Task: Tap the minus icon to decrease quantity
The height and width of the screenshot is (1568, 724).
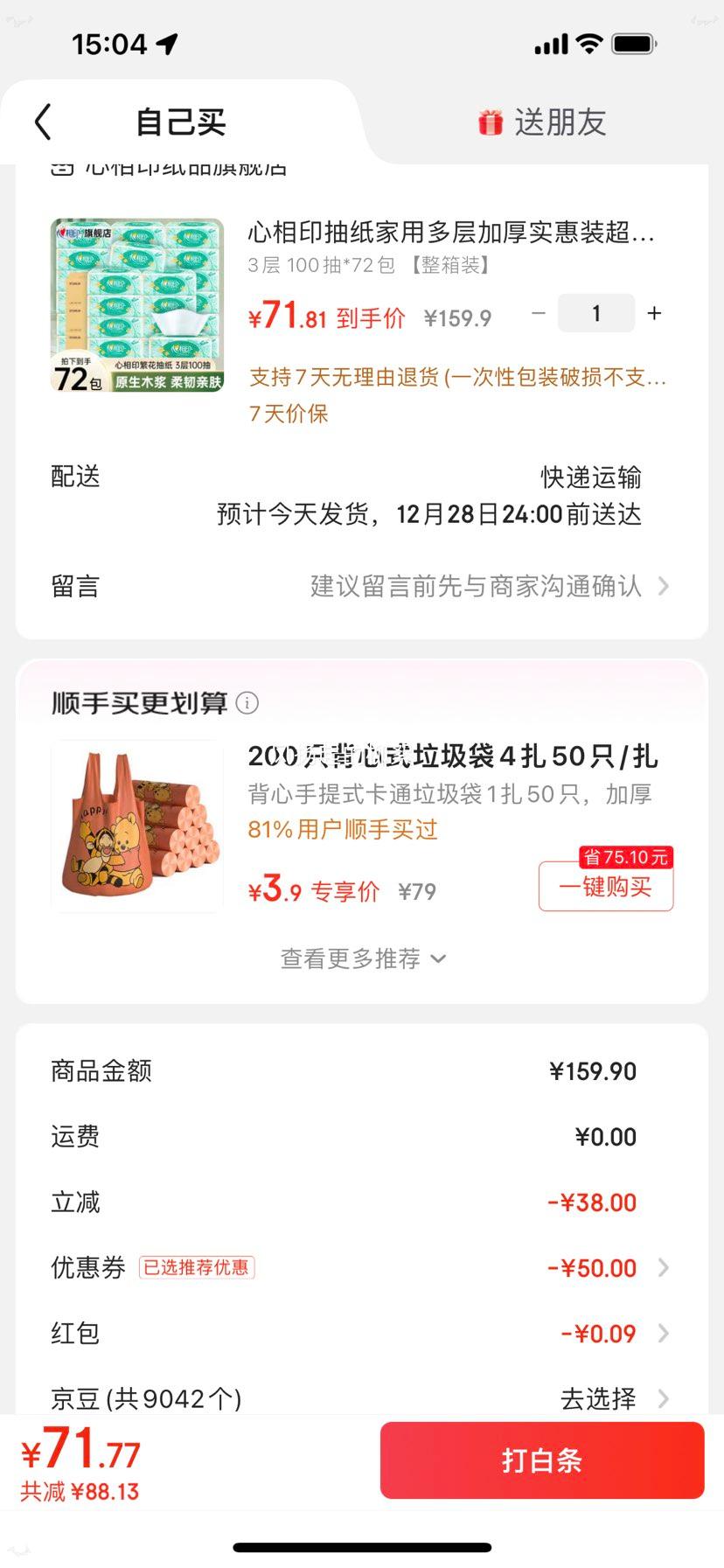Action: coord(539,312)
